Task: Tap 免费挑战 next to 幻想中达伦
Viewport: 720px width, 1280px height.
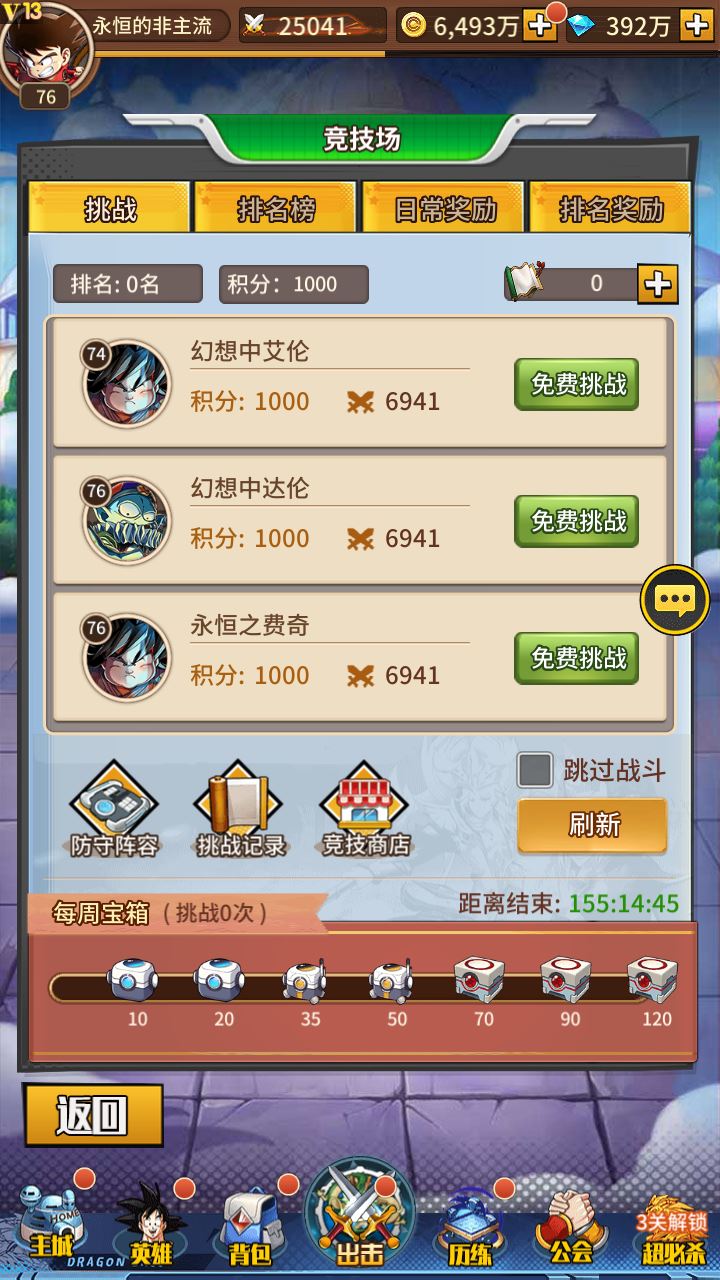Action: click(x=576, y=521)
